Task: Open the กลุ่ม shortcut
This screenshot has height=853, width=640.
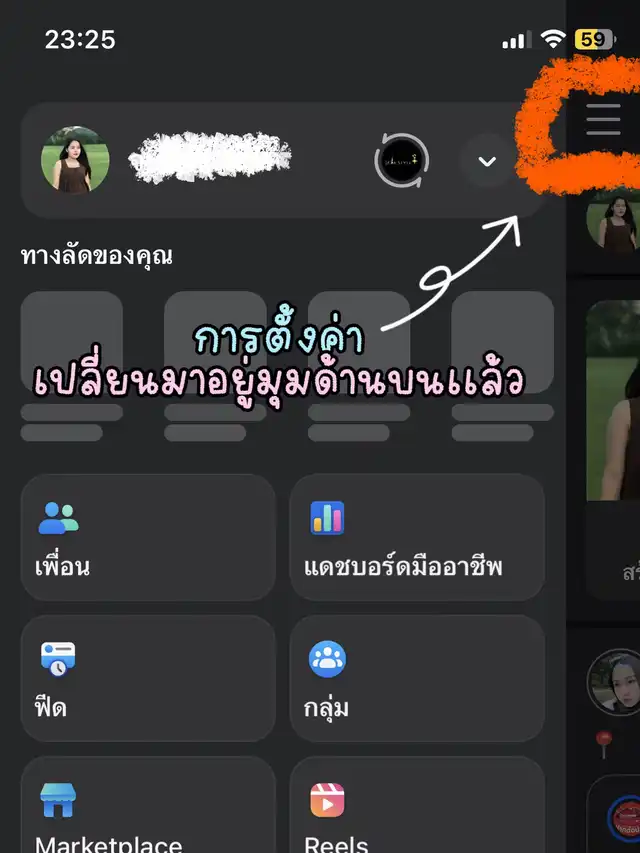Action: pos(417,678)
